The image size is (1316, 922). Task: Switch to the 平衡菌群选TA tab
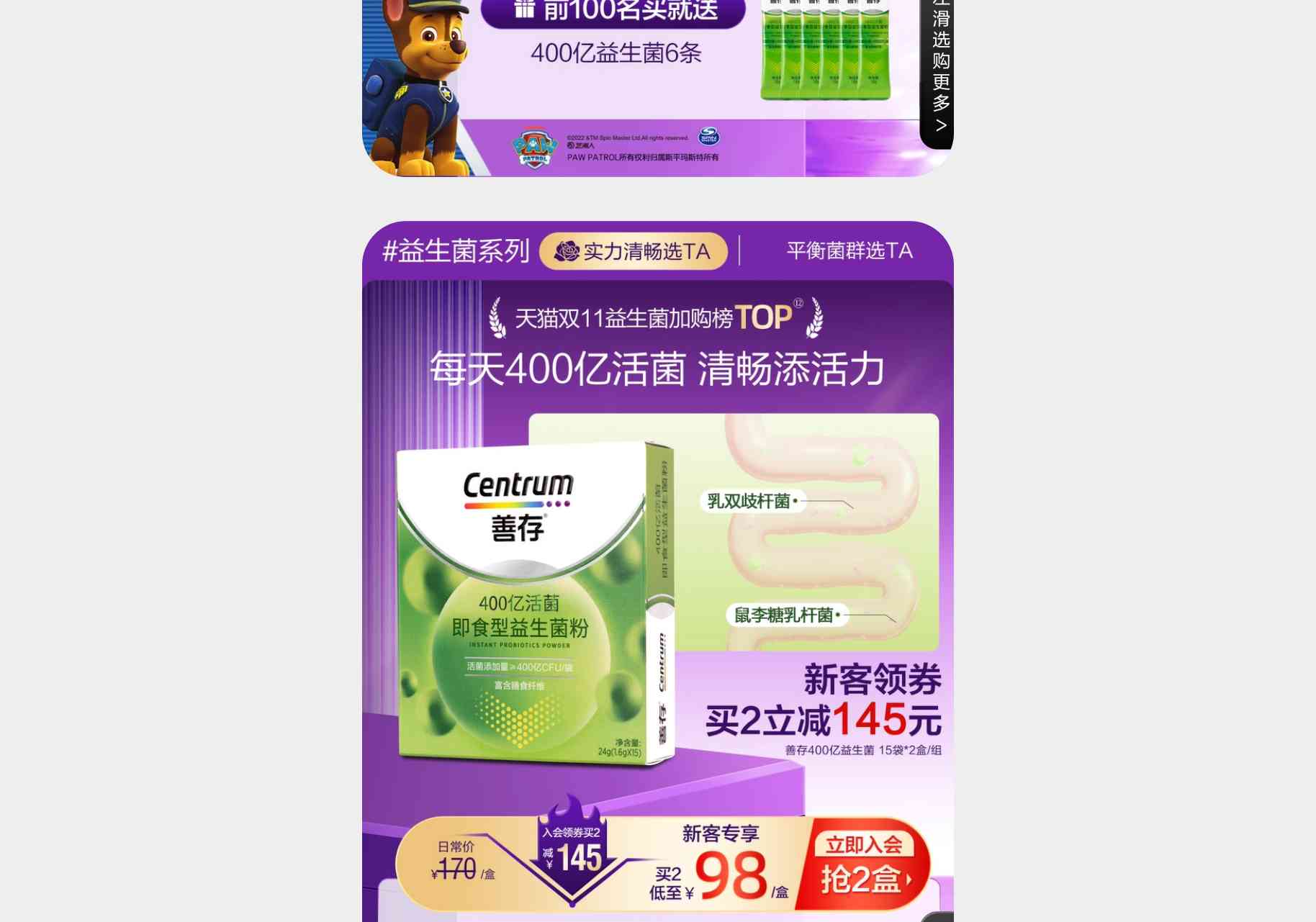pyautogui.click(x=849, y=251)
